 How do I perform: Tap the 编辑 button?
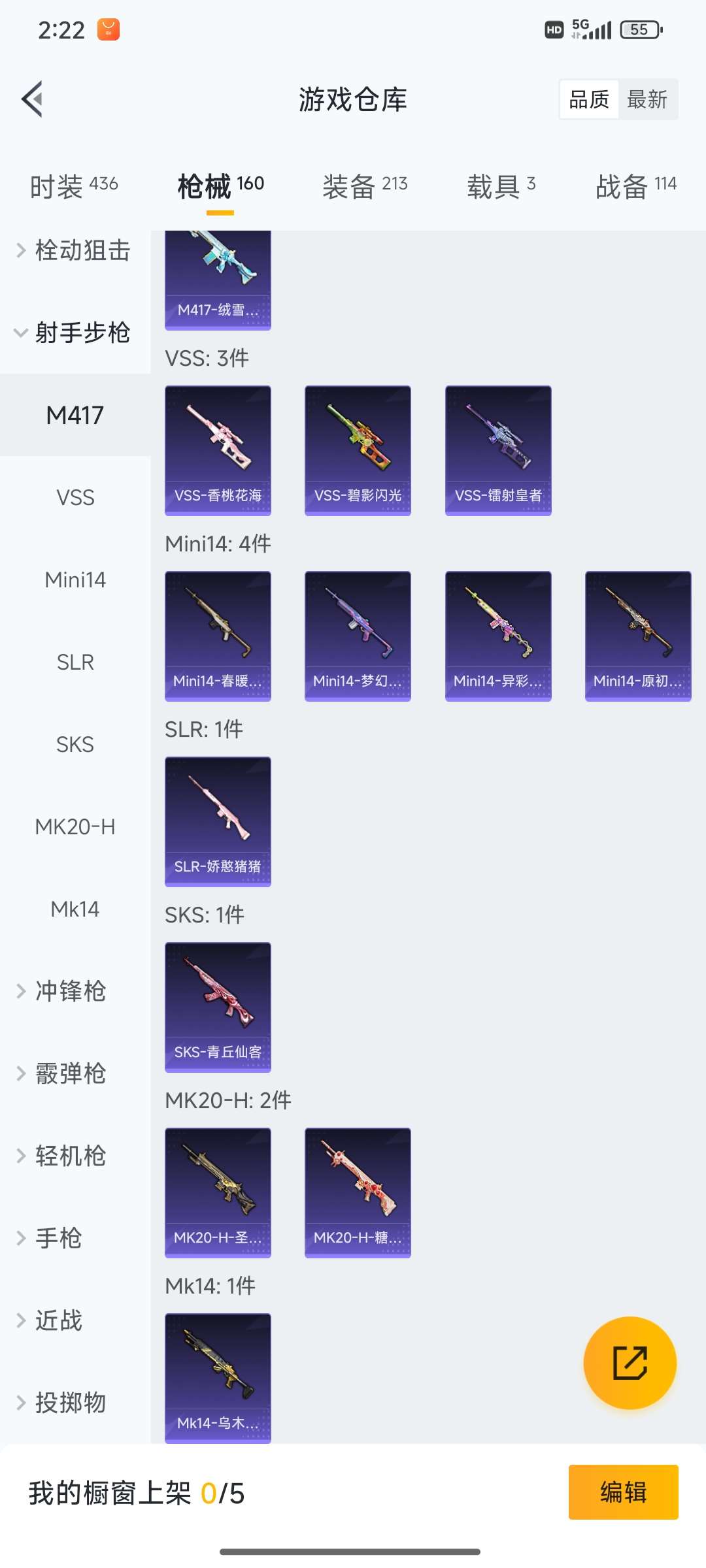point(623,1492)
